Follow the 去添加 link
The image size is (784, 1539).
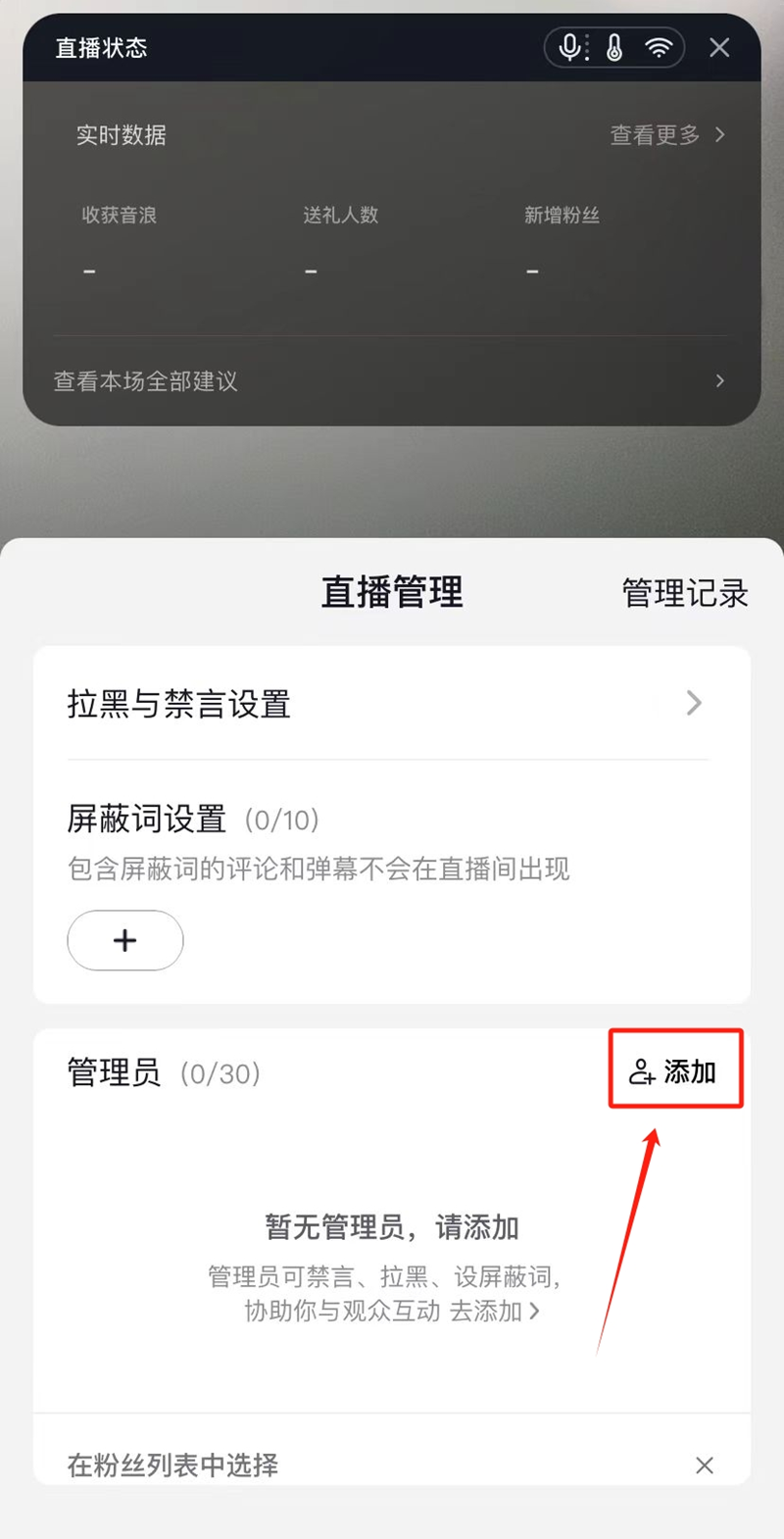(494, 1311)
